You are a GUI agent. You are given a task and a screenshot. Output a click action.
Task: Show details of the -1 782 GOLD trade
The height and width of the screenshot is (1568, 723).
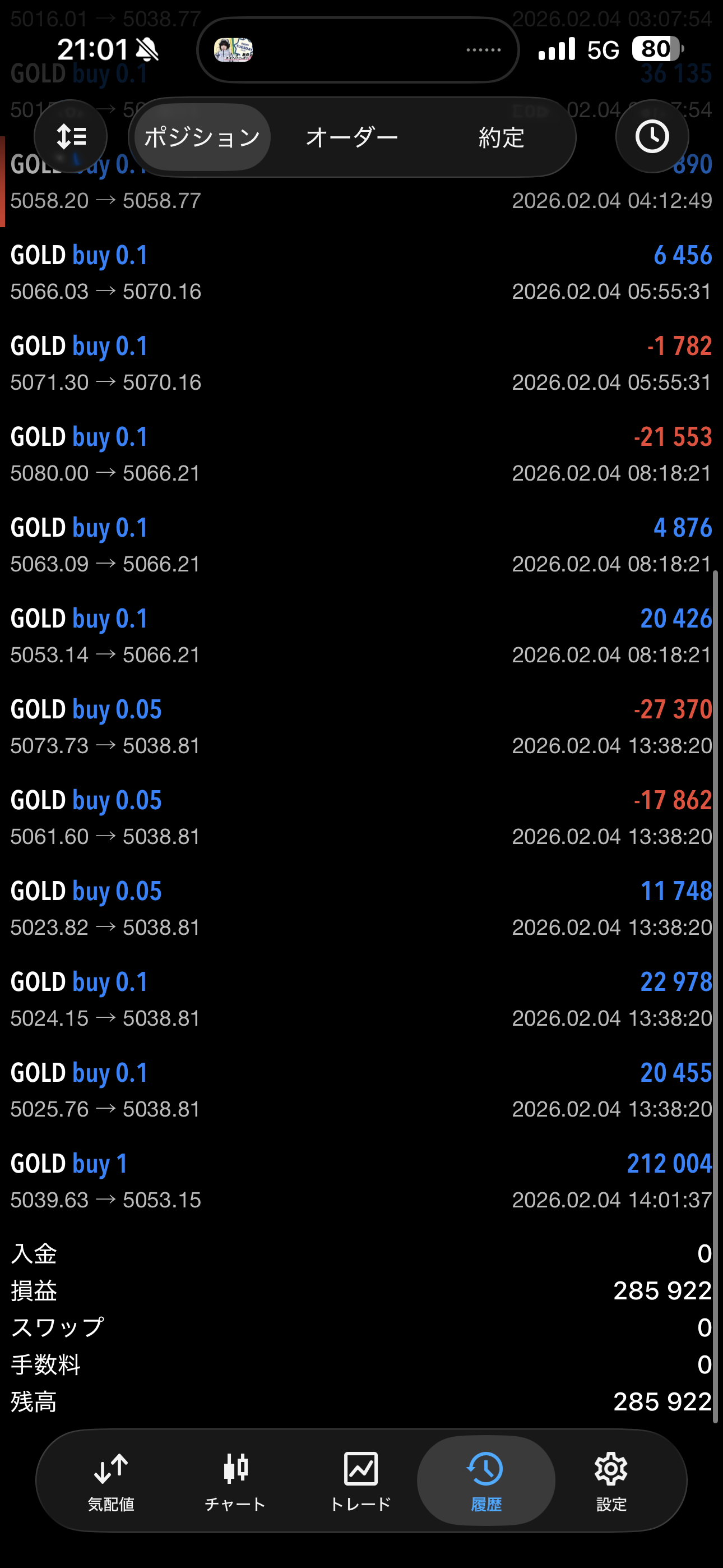[x=361, y=363]
